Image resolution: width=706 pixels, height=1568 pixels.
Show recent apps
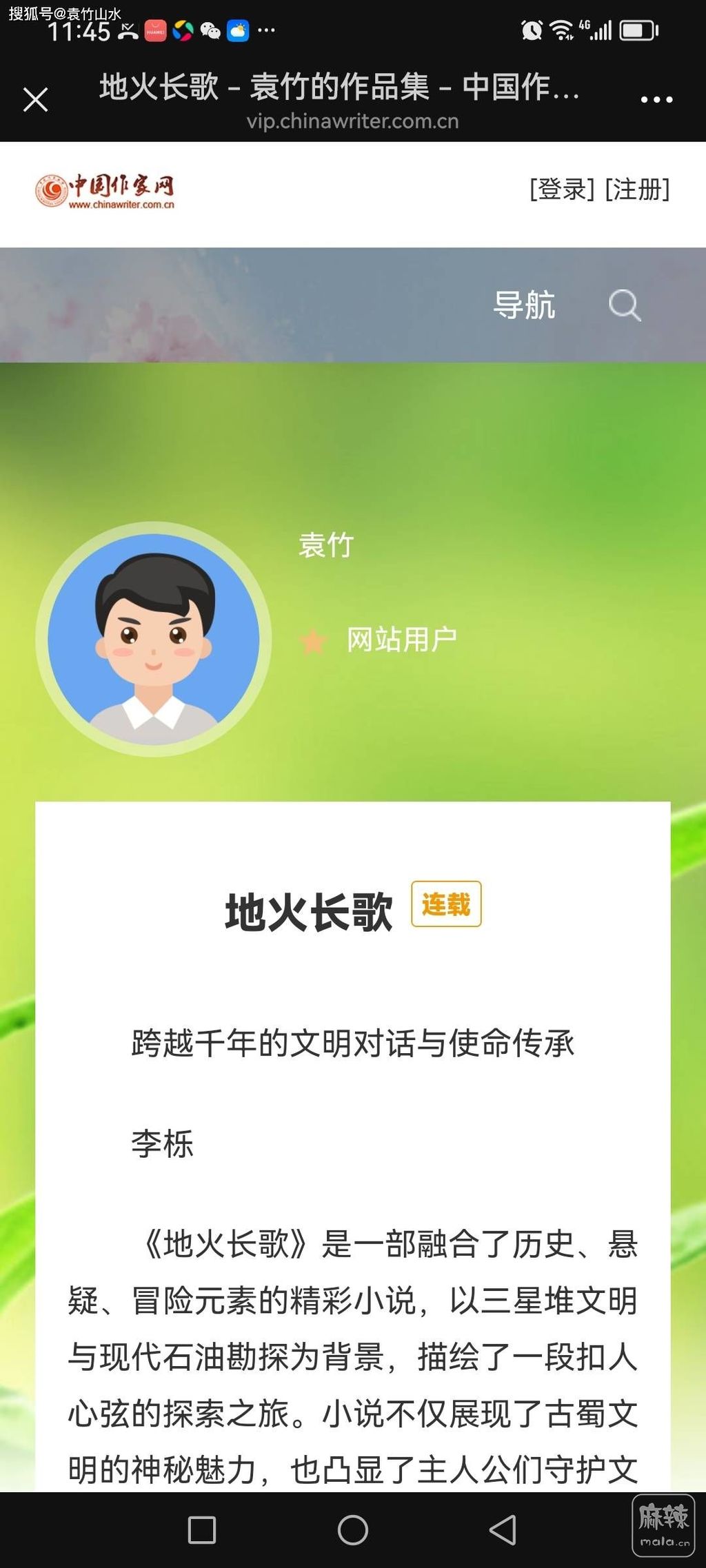[202, 1529]
